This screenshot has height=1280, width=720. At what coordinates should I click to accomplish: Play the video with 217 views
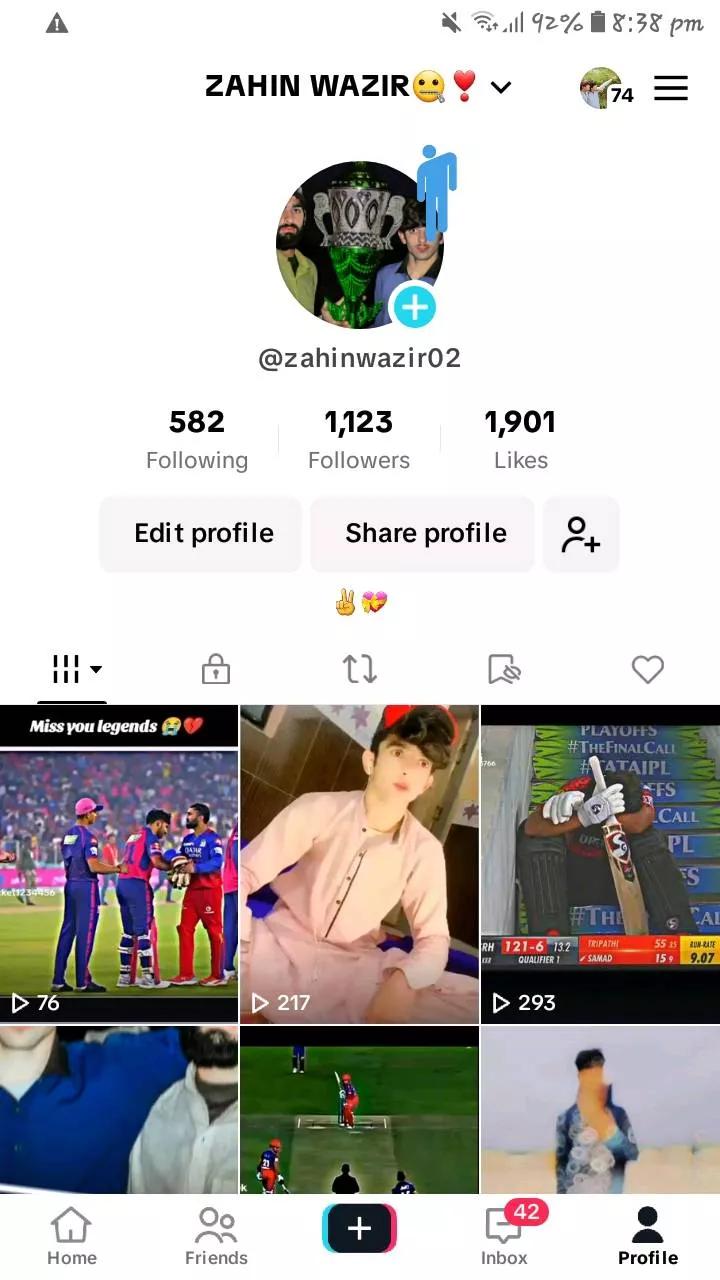[x=359, y=863]
